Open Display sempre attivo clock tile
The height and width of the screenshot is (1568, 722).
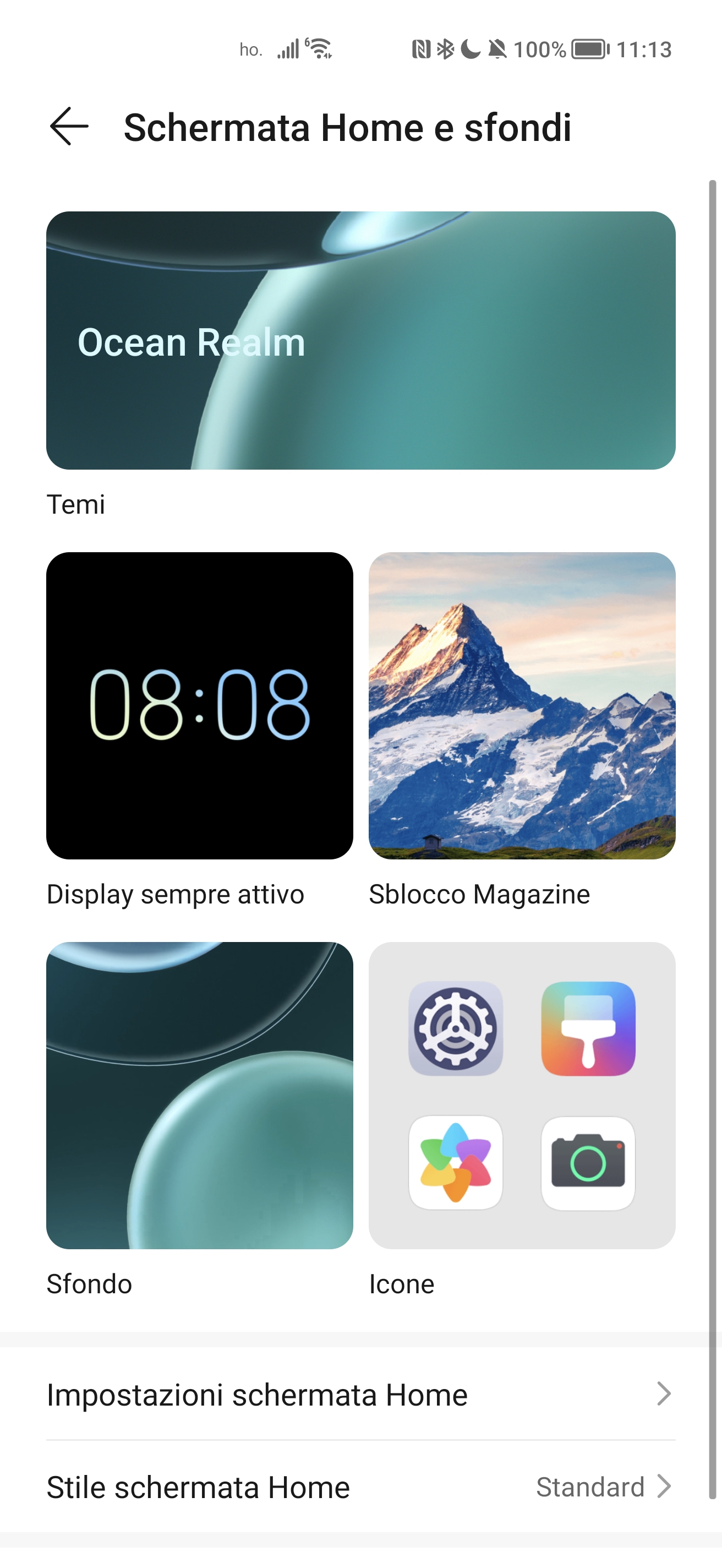pyautogui.click(x=200, y=705)
